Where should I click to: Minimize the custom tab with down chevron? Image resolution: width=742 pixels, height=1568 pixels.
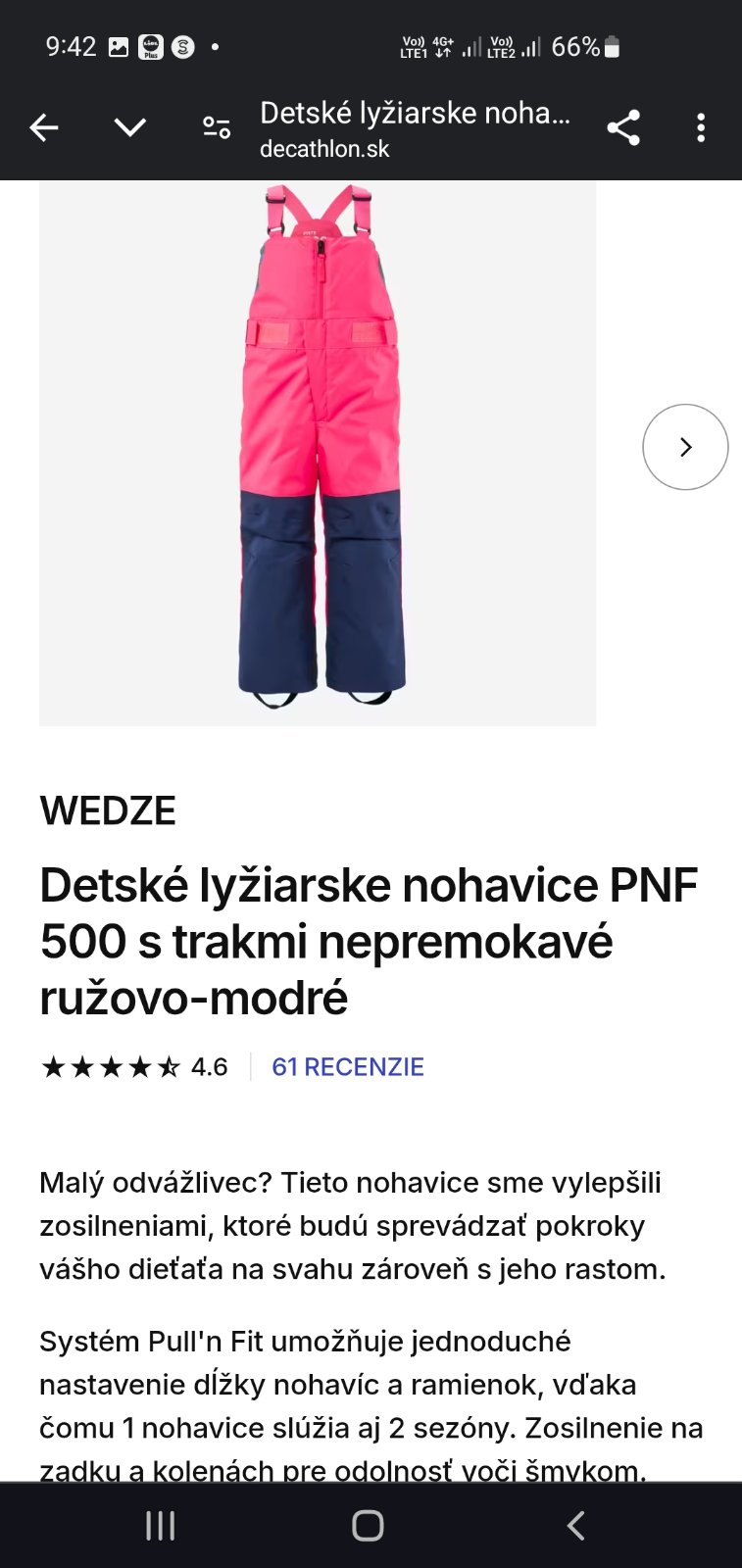(x=130, y=127)
